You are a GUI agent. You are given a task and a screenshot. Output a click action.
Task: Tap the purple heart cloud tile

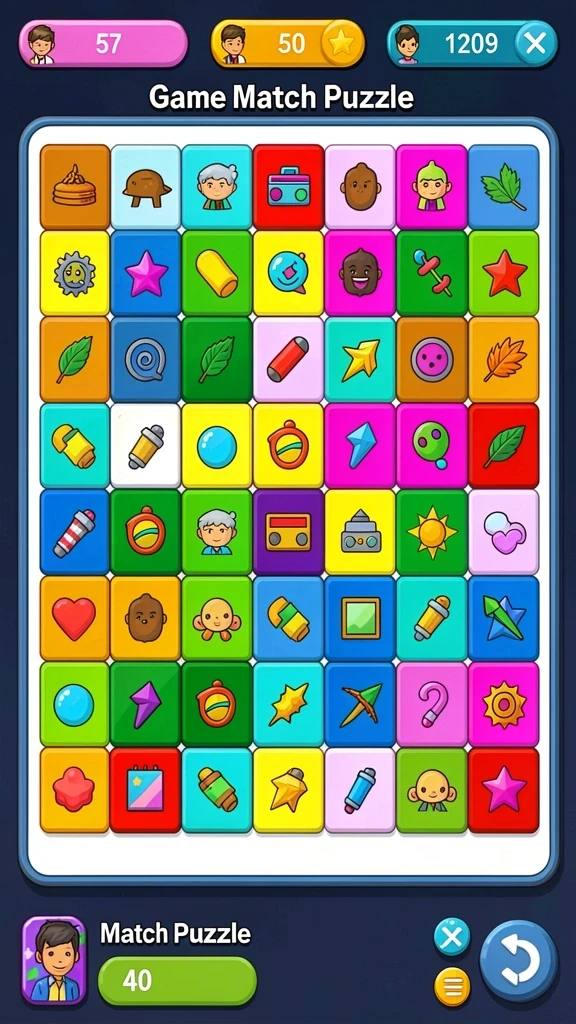tap(504, 532)
